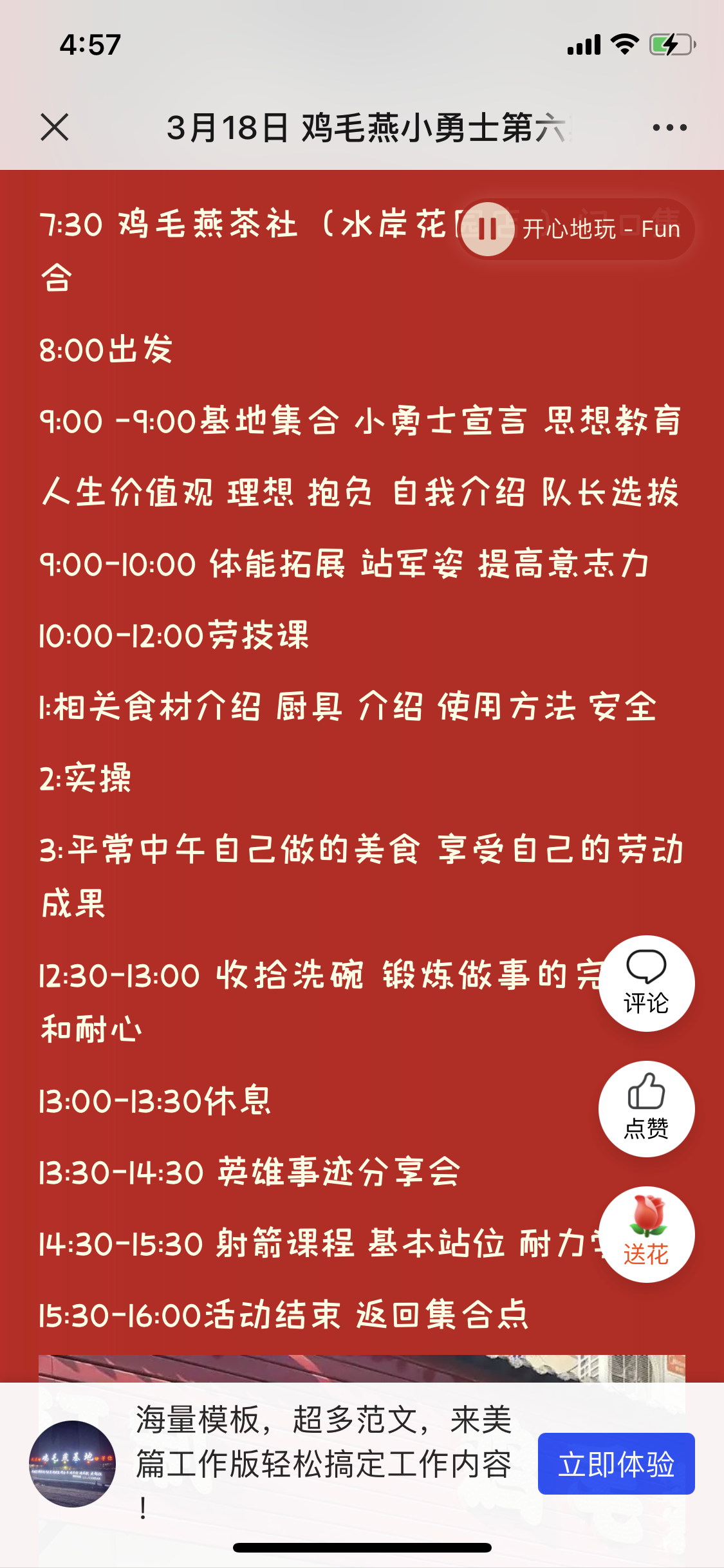Pause the background music 开心地玩
The width and height of the screenshot is (724, 1568).
point(488,229)
